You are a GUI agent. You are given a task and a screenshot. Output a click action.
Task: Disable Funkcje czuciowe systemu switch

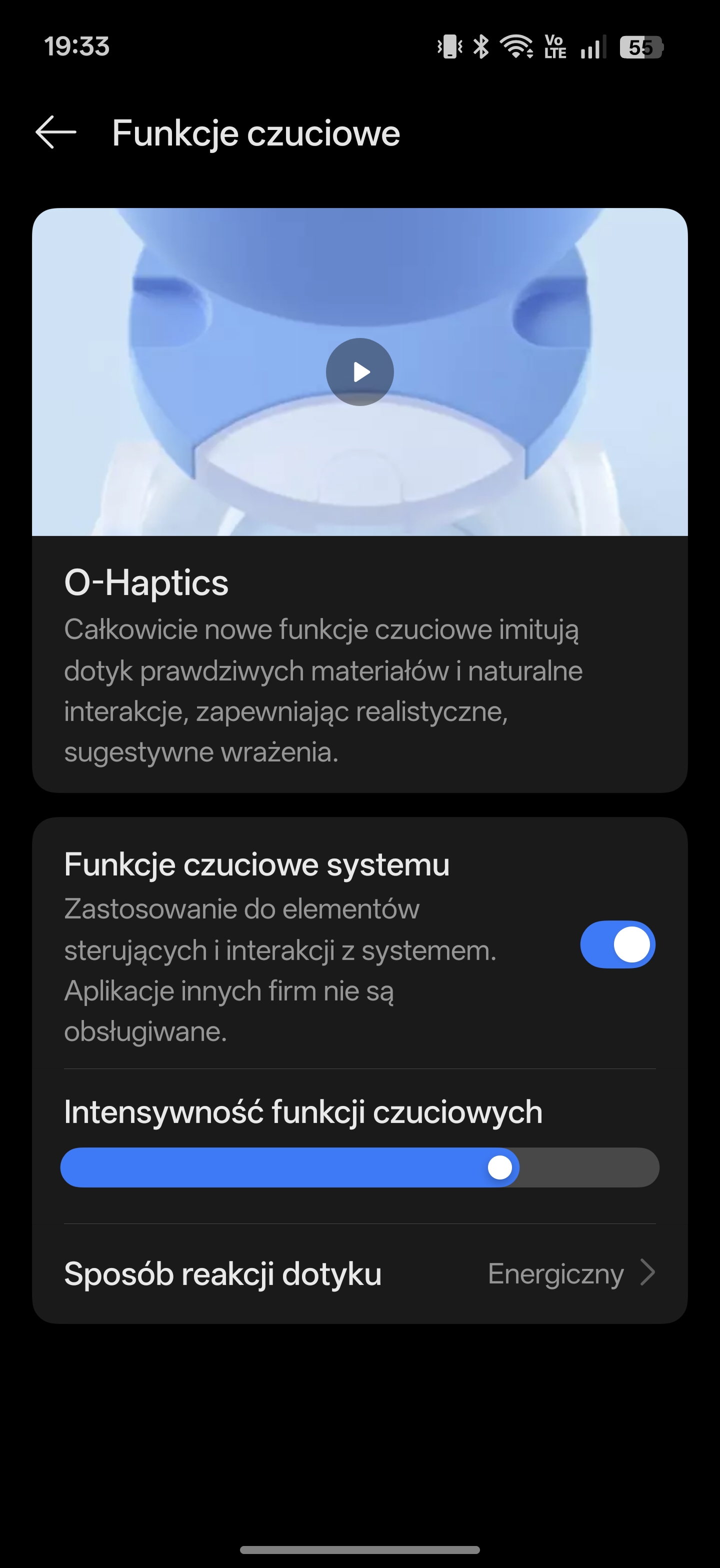617,944
